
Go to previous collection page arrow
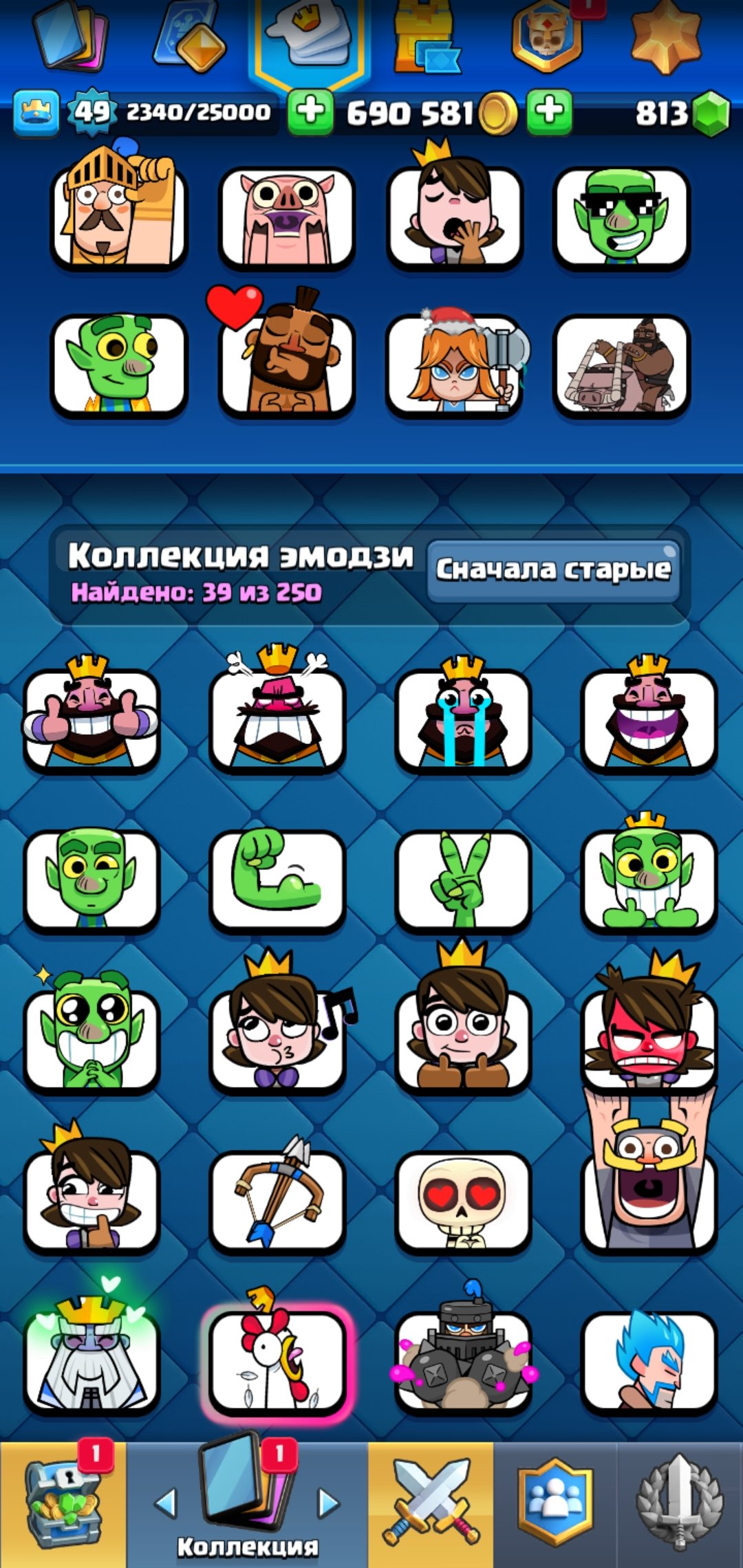click(166, 1503)
